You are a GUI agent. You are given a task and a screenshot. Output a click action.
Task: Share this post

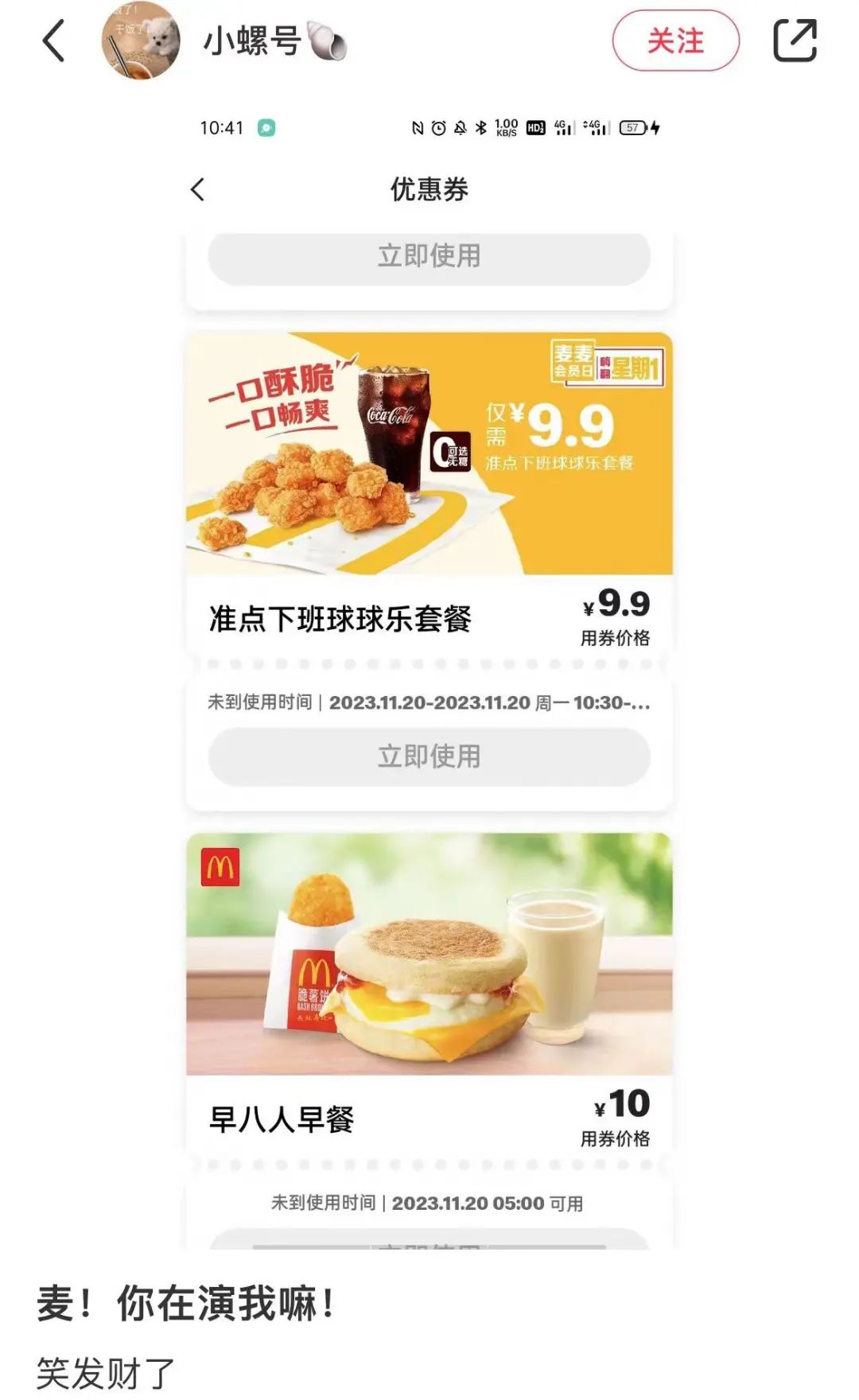[795, 41]
